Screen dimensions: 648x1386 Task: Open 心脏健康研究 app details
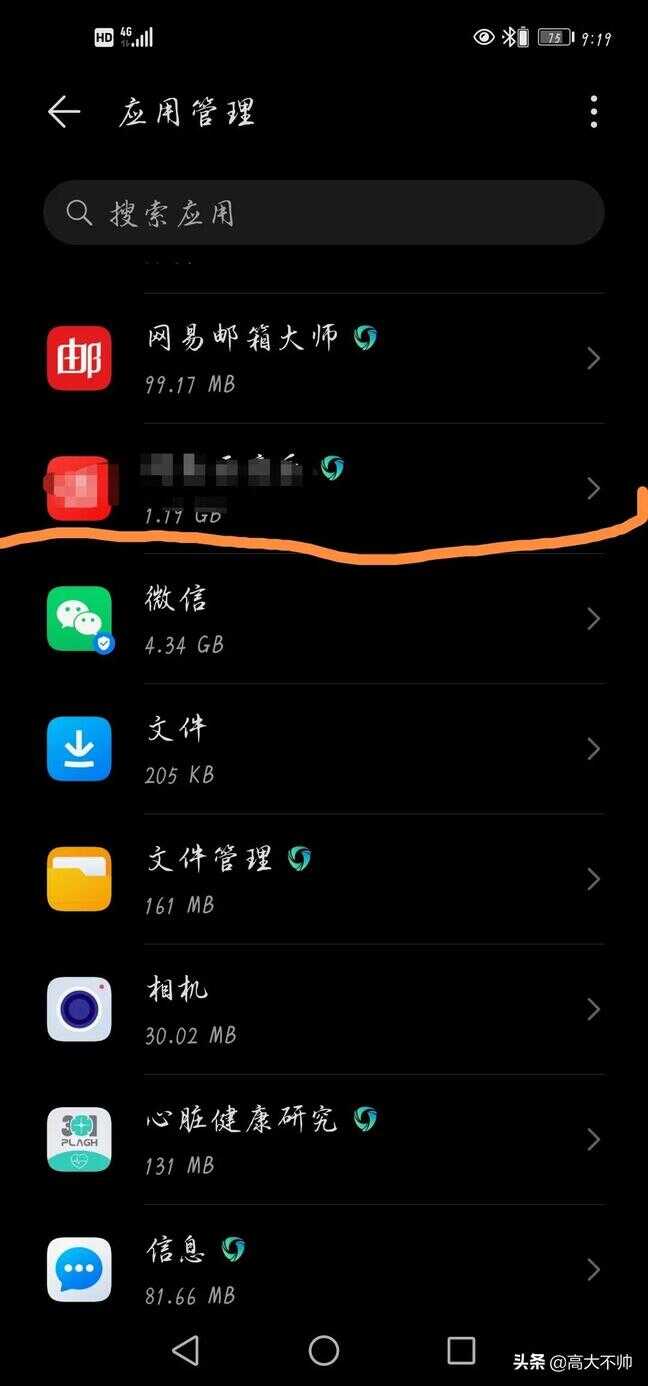point(324,1139)
